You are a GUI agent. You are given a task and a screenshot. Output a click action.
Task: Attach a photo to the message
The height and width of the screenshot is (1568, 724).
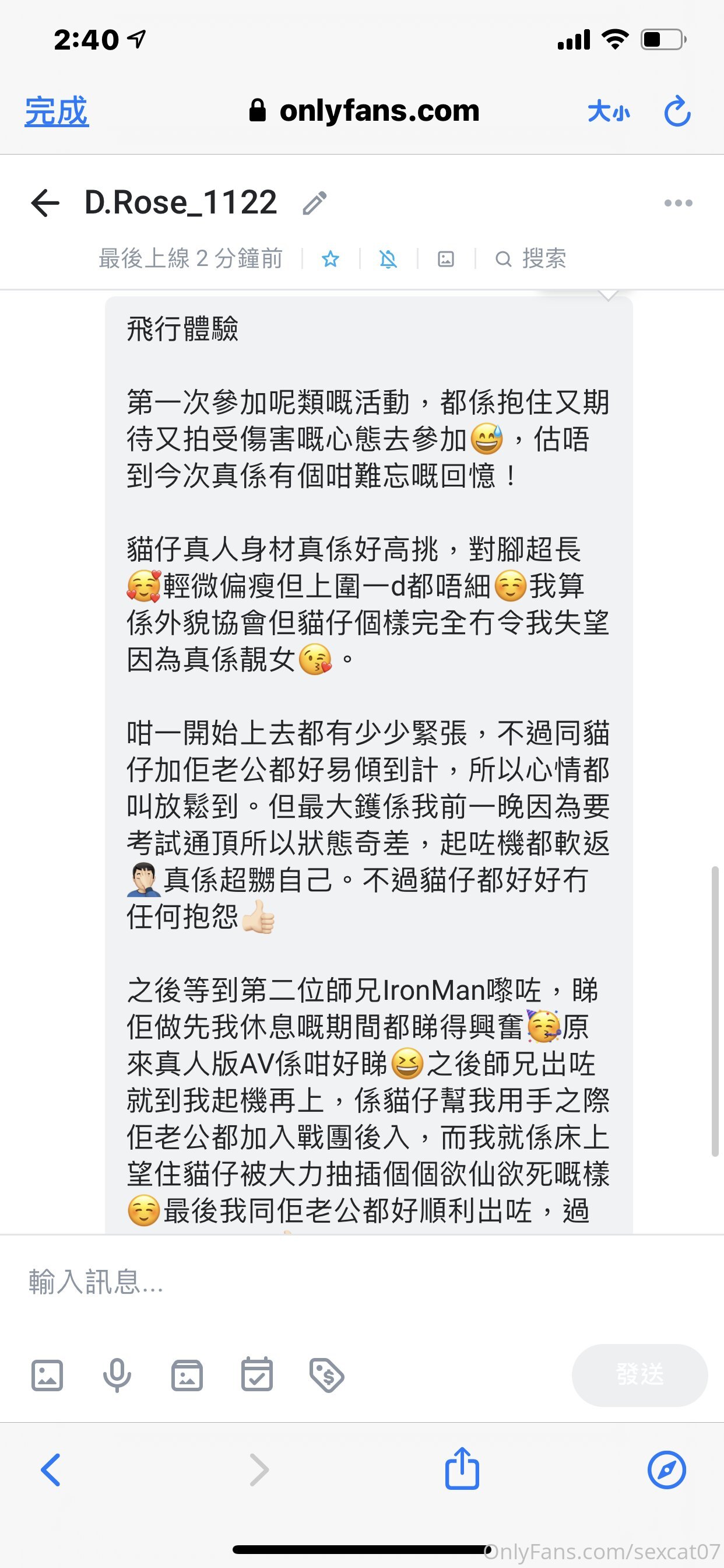tap(47, 1375)
